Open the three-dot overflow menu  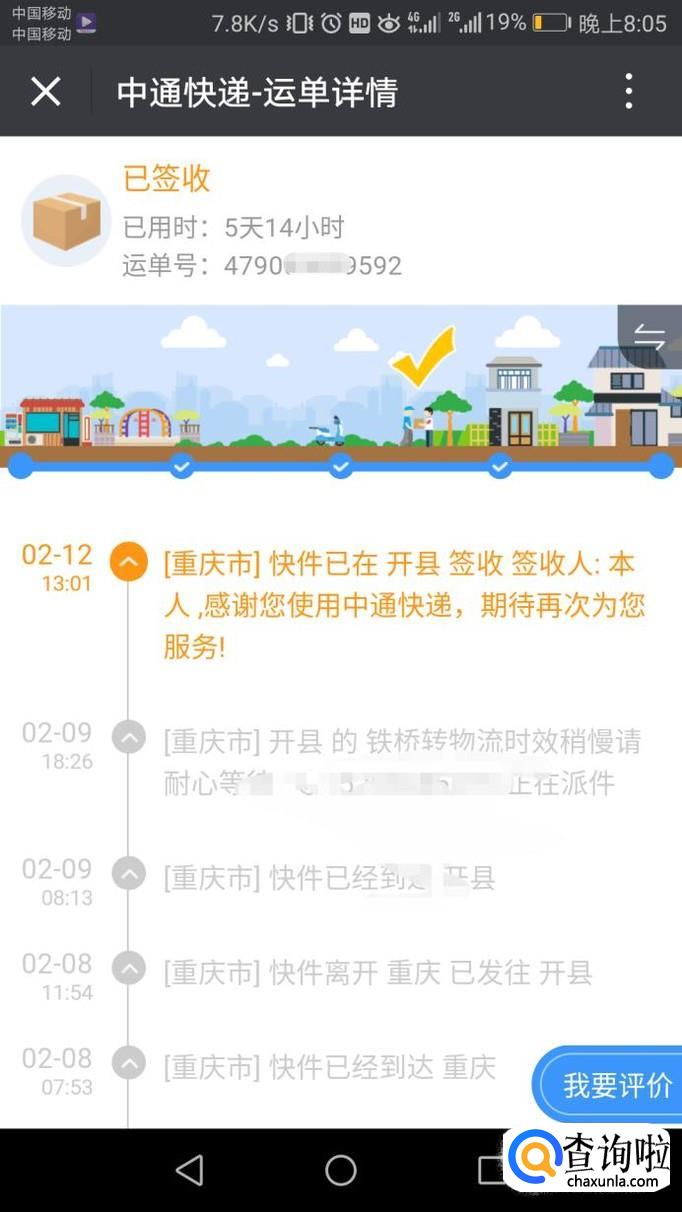pyautogui.click(x=628, y=92)
